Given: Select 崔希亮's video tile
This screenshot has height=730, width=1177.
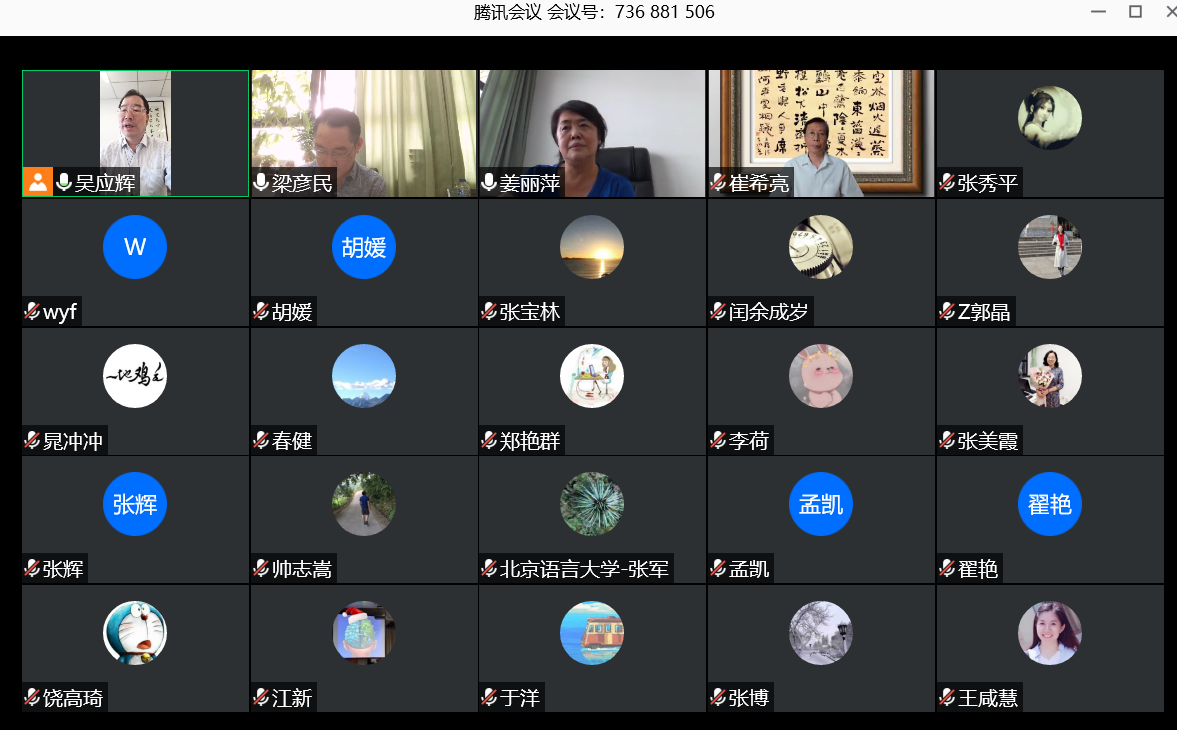Looking at the screenshot, I should point(821,133).
